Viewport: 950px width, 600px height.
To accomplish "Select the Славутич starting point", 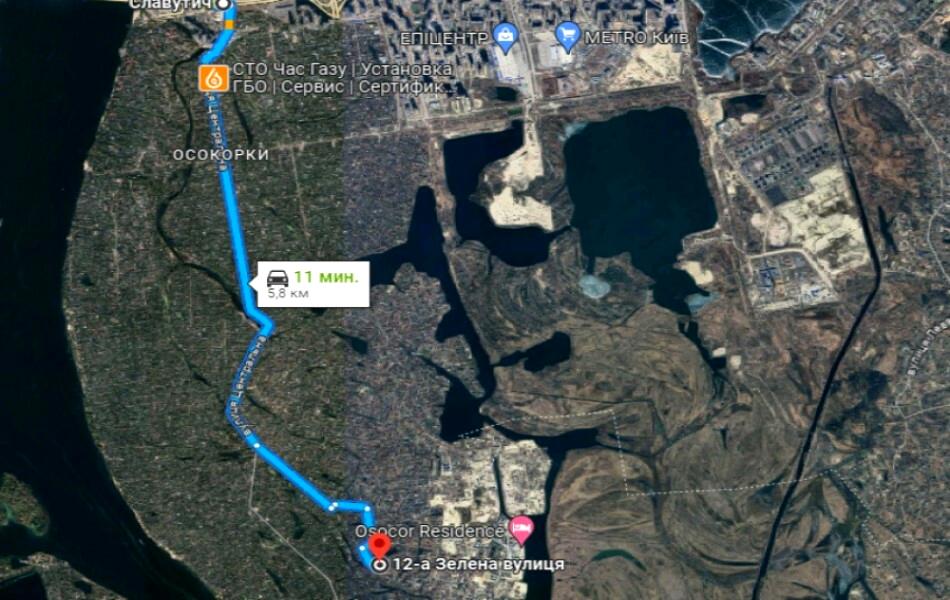I will (x=225, y=4).
